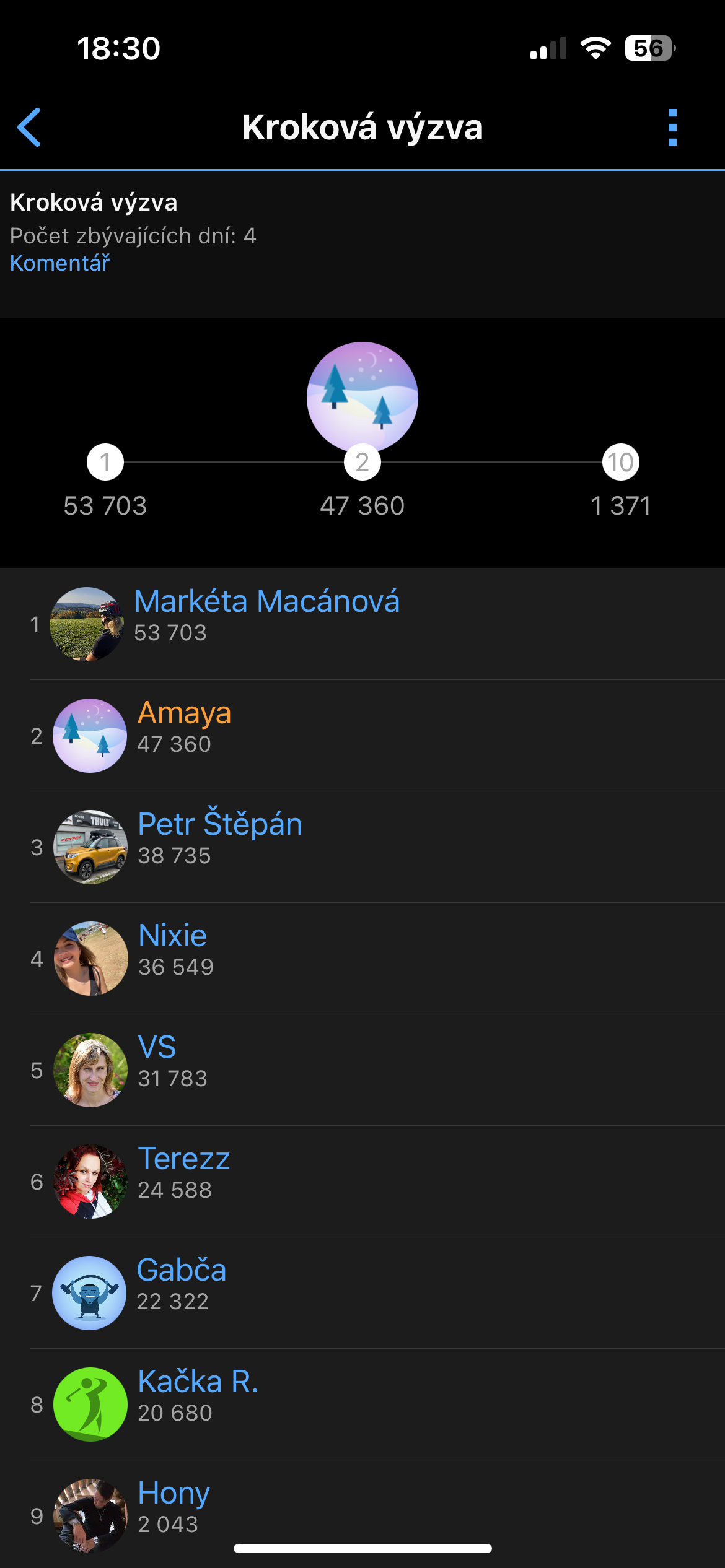
Task: Select Amaya in the leaderboard
Action: click(184, 713)
